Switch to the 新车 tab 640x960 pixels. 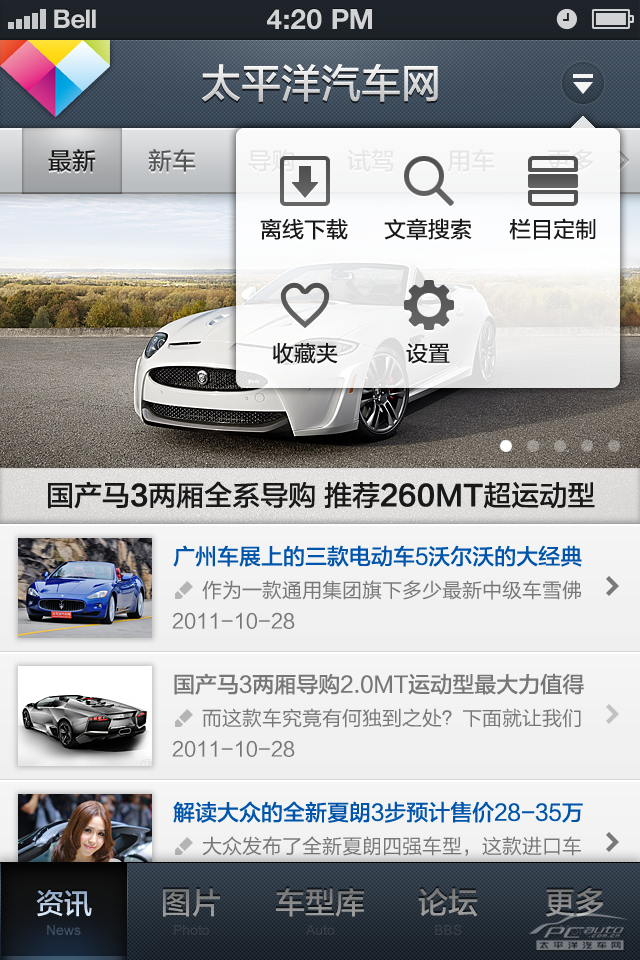click(171, 161)
